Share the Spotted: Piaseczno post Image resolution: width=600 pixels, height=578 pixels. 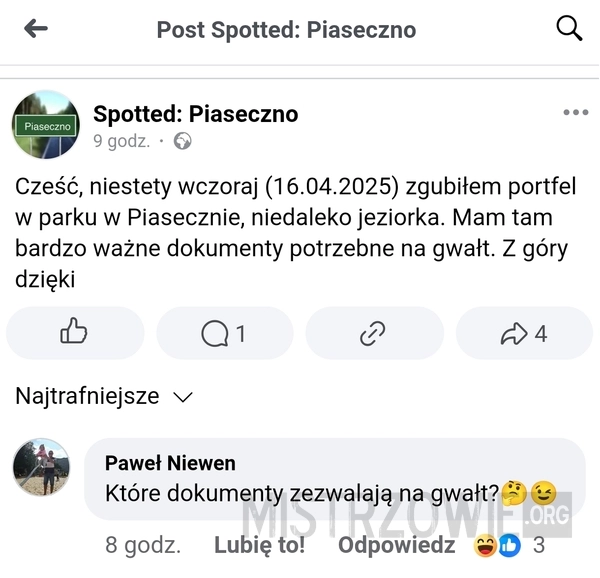(x=523, y=333)
